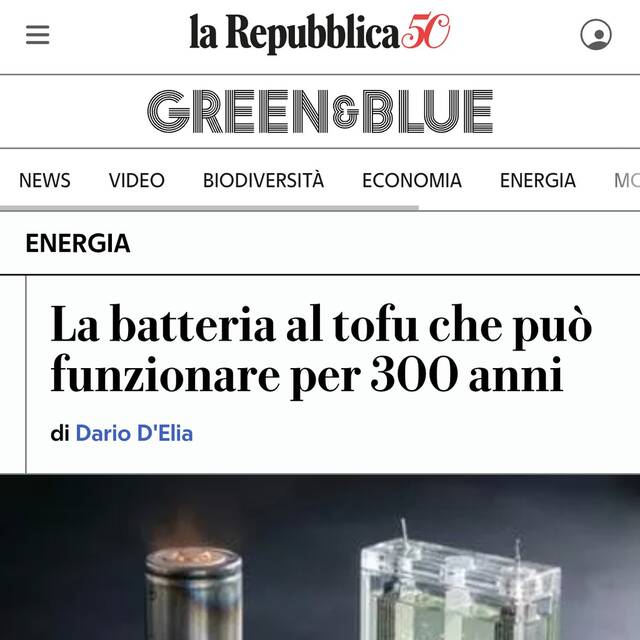The image size is (640, 640).
Task: View author Dario D'Elia's page
Action: pos(134,433)
